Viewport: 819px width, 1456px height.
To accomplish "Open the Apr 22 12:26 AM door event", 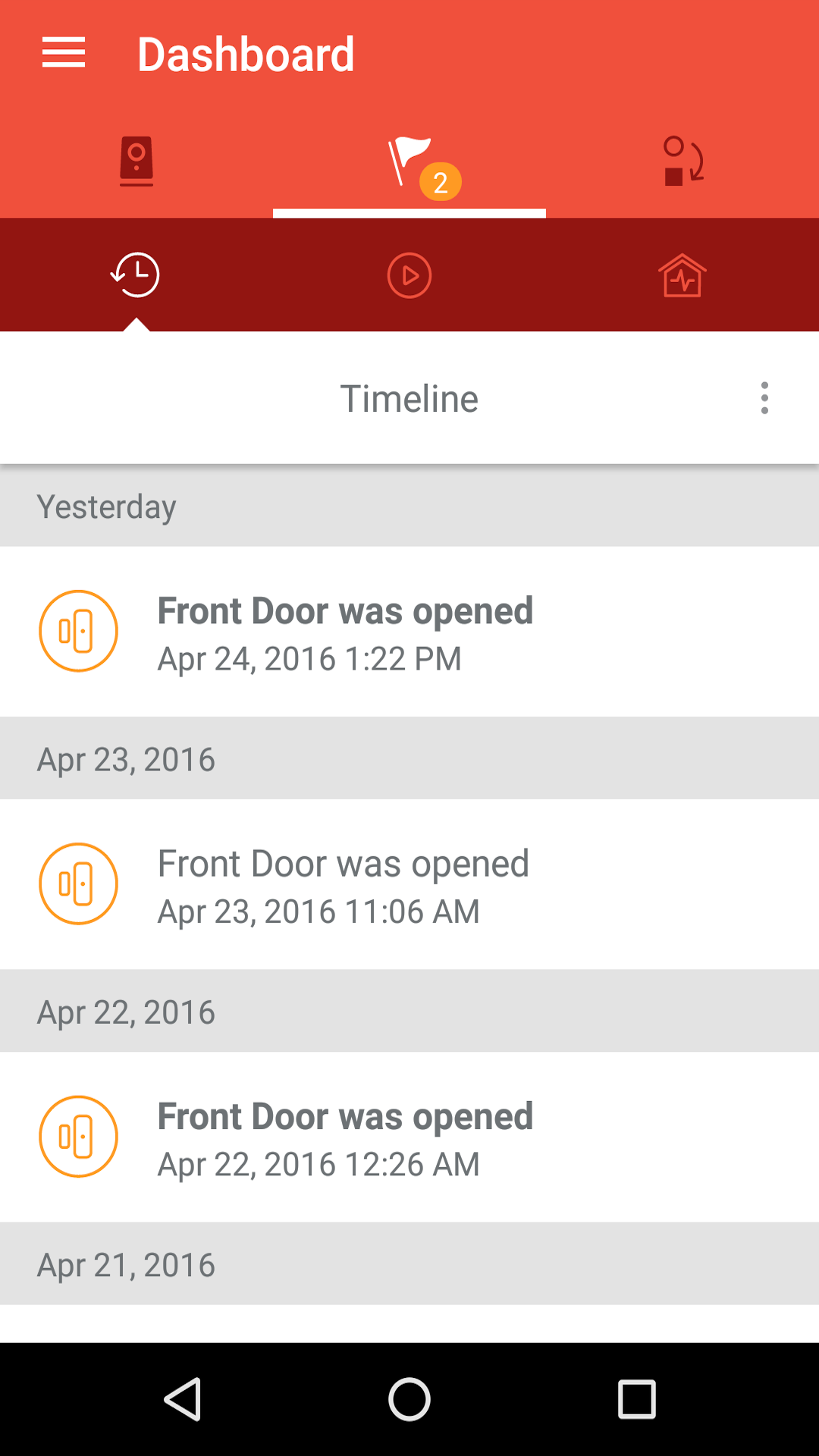I will [x=409, y=1137].
